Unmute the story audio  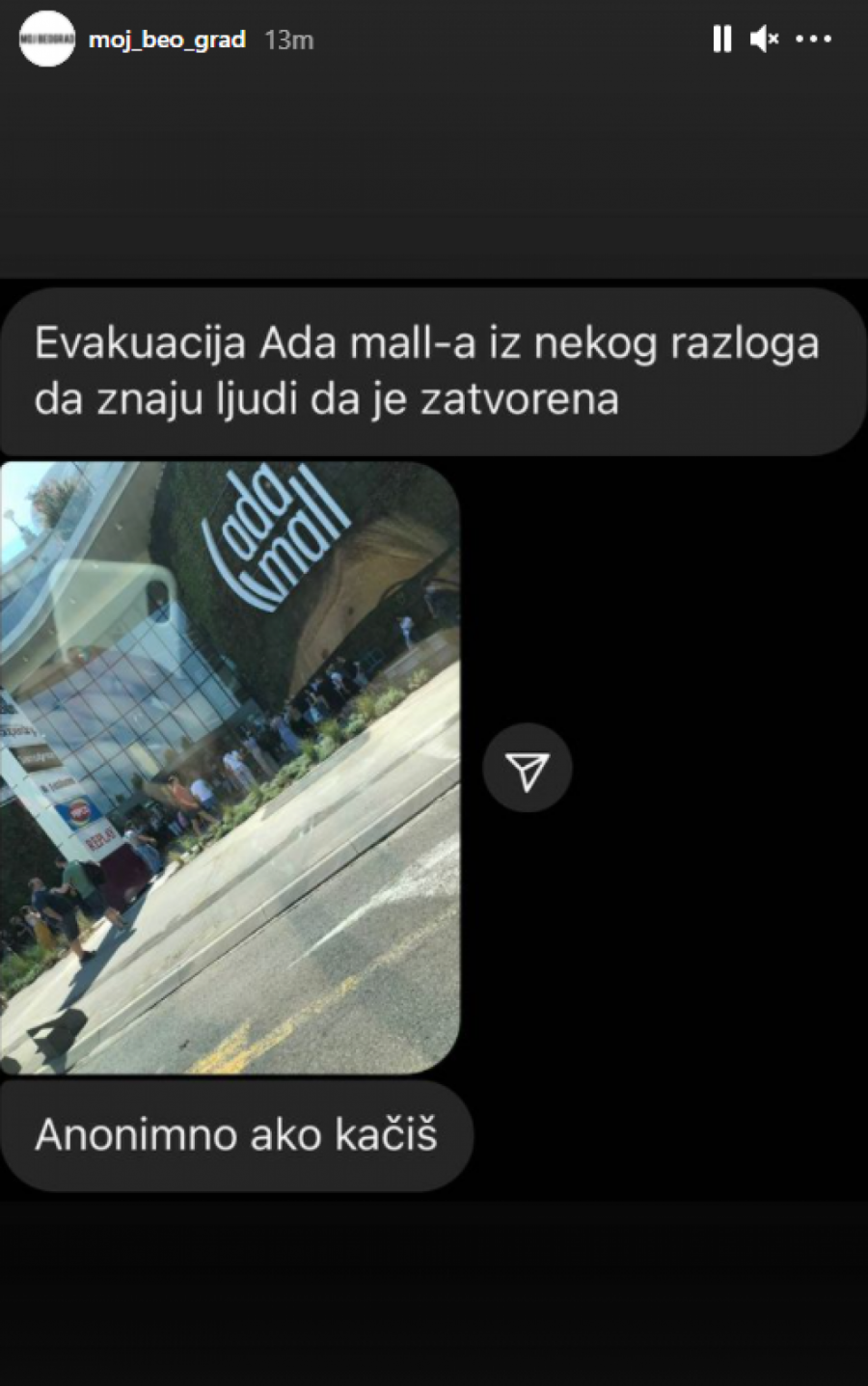tap(765, 40)
